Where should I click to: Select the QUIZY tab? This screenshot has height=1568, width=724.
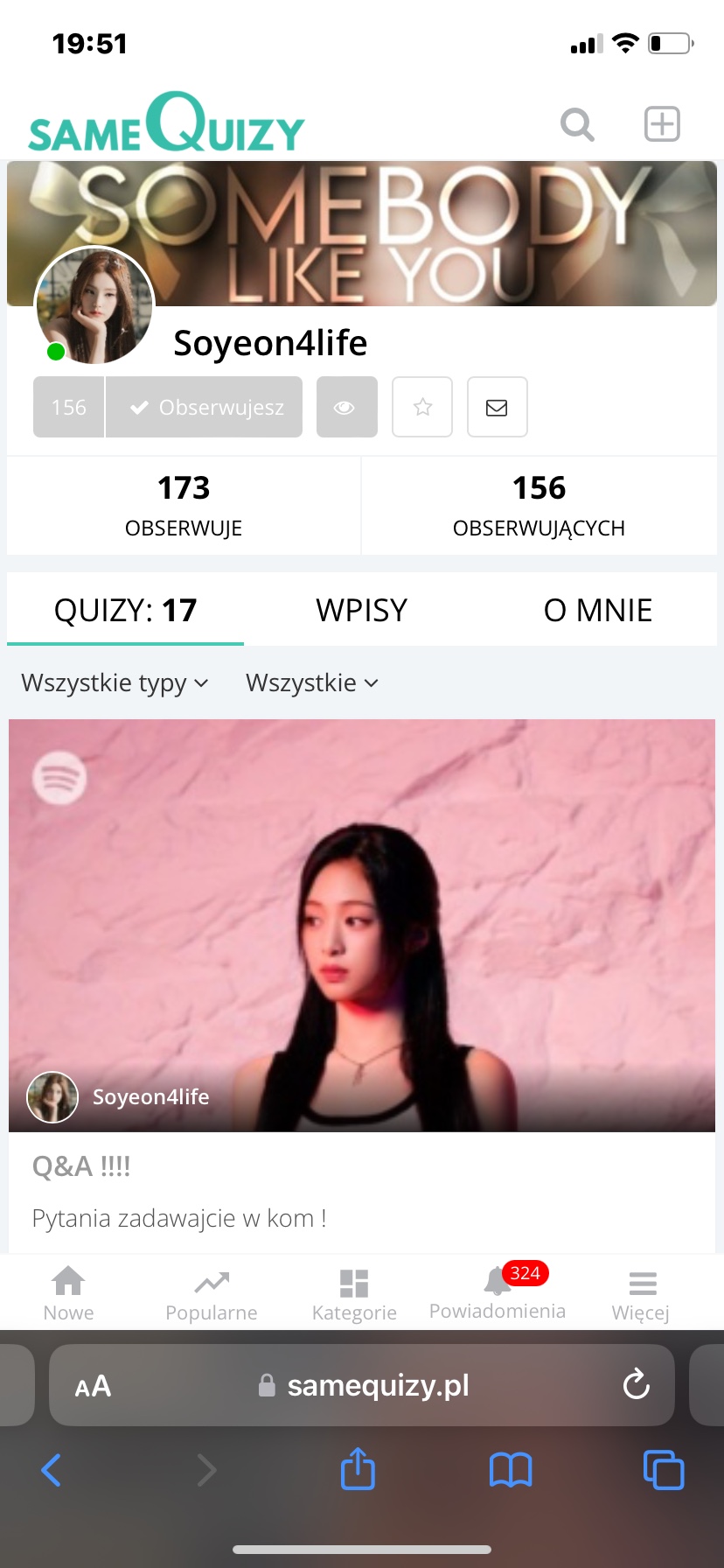(125, 610)
